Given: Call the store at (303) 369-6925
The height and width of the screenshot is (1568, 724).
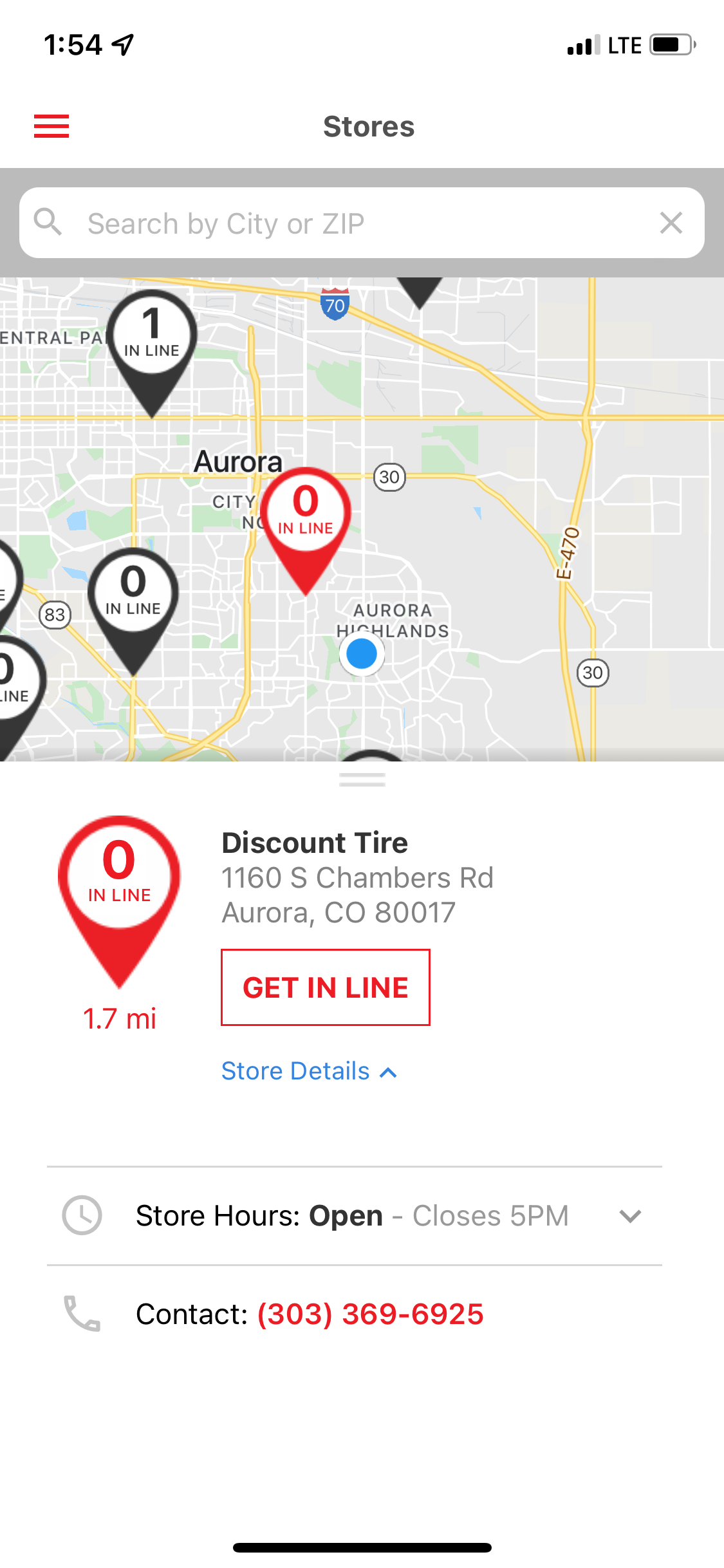Looking at the screenshot, I should pos(370,1314).
